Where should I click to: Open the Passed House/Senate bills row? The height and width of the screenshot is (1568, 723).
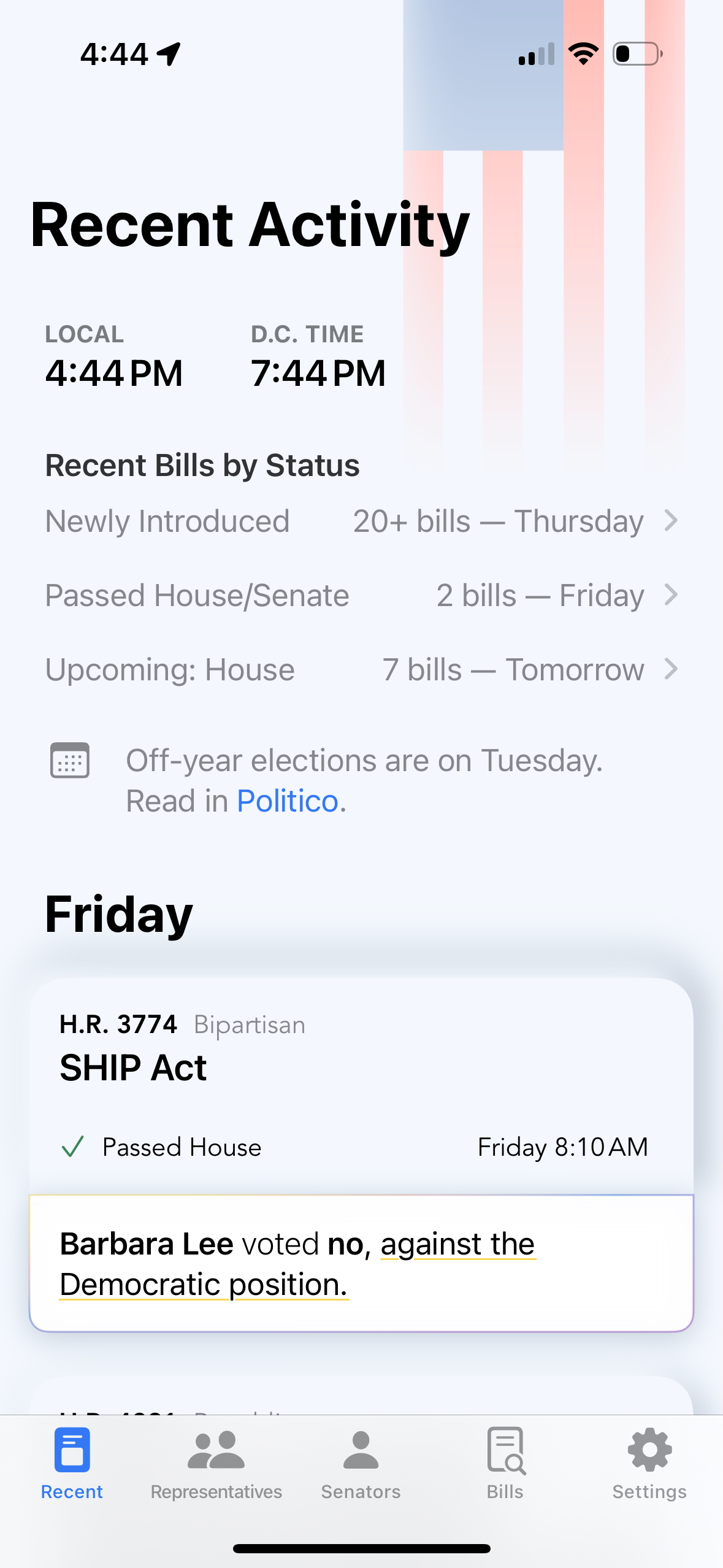coord(362,596)
